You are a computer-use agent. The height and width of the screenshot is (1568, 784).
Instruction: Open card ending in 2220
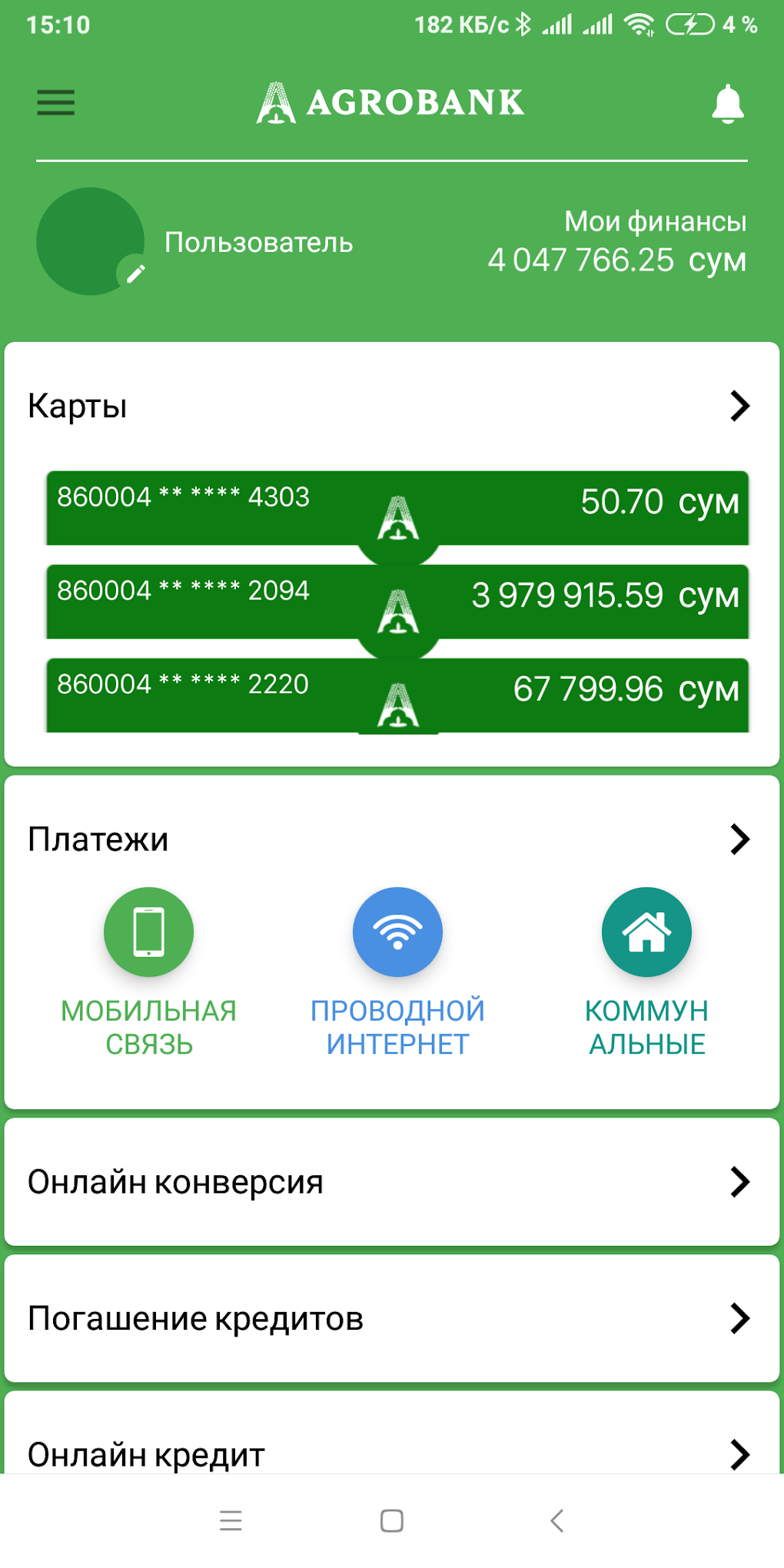click(397, 696)
